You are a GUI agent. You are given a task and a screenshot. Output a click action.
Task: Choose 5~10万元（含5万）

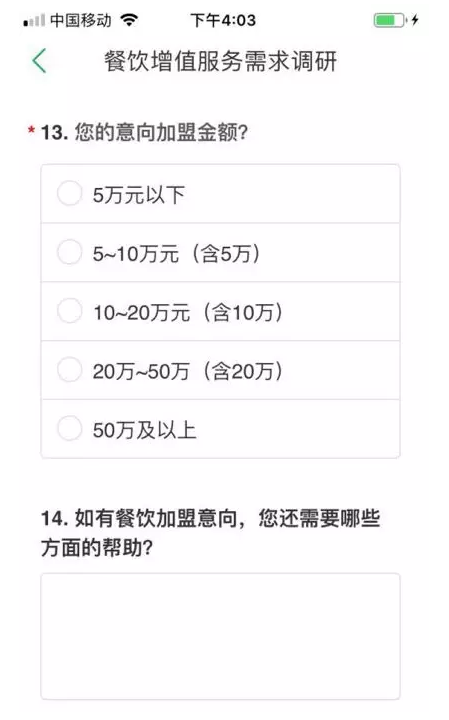(x=220, y=253)
